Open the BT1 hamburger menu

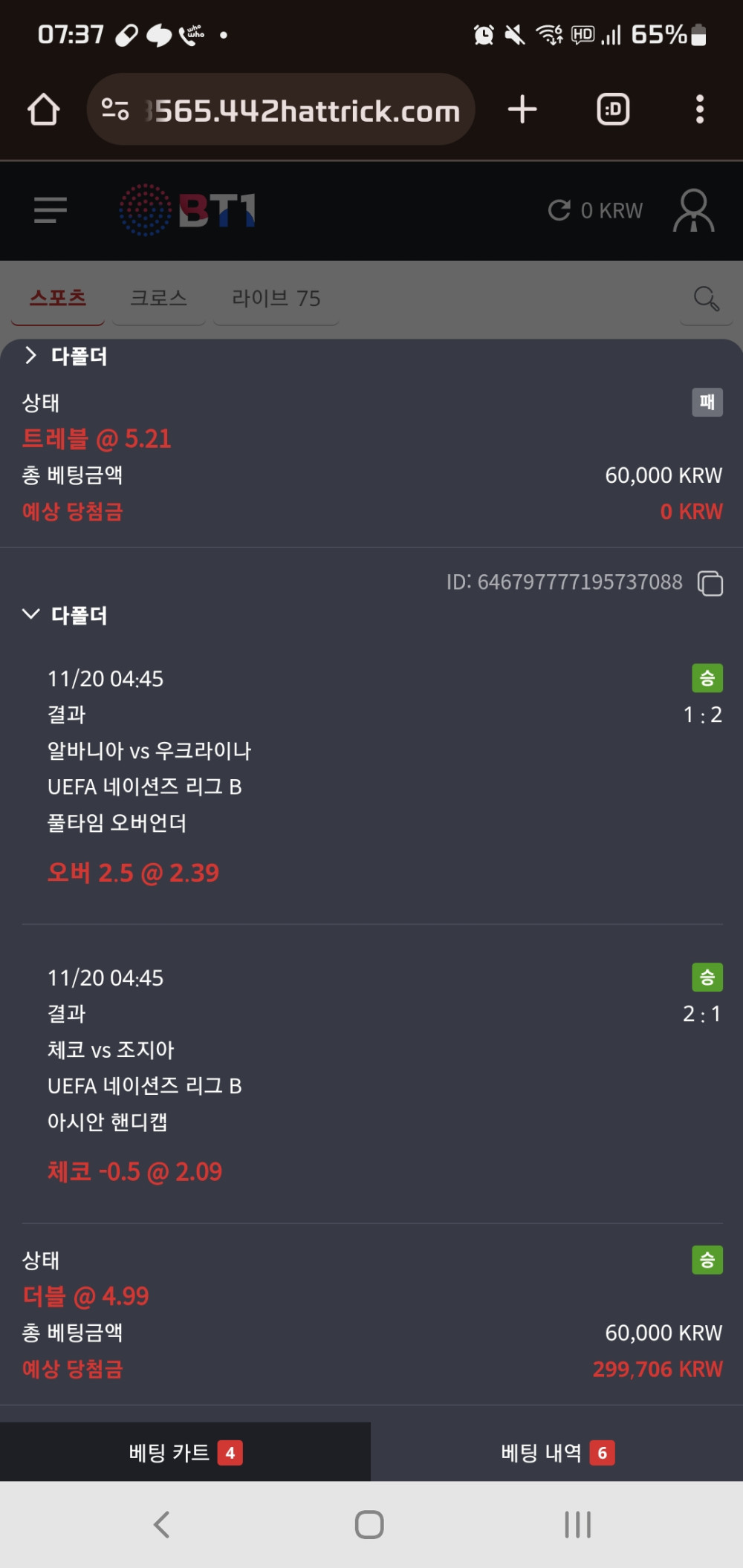click(x=51, y=210)
